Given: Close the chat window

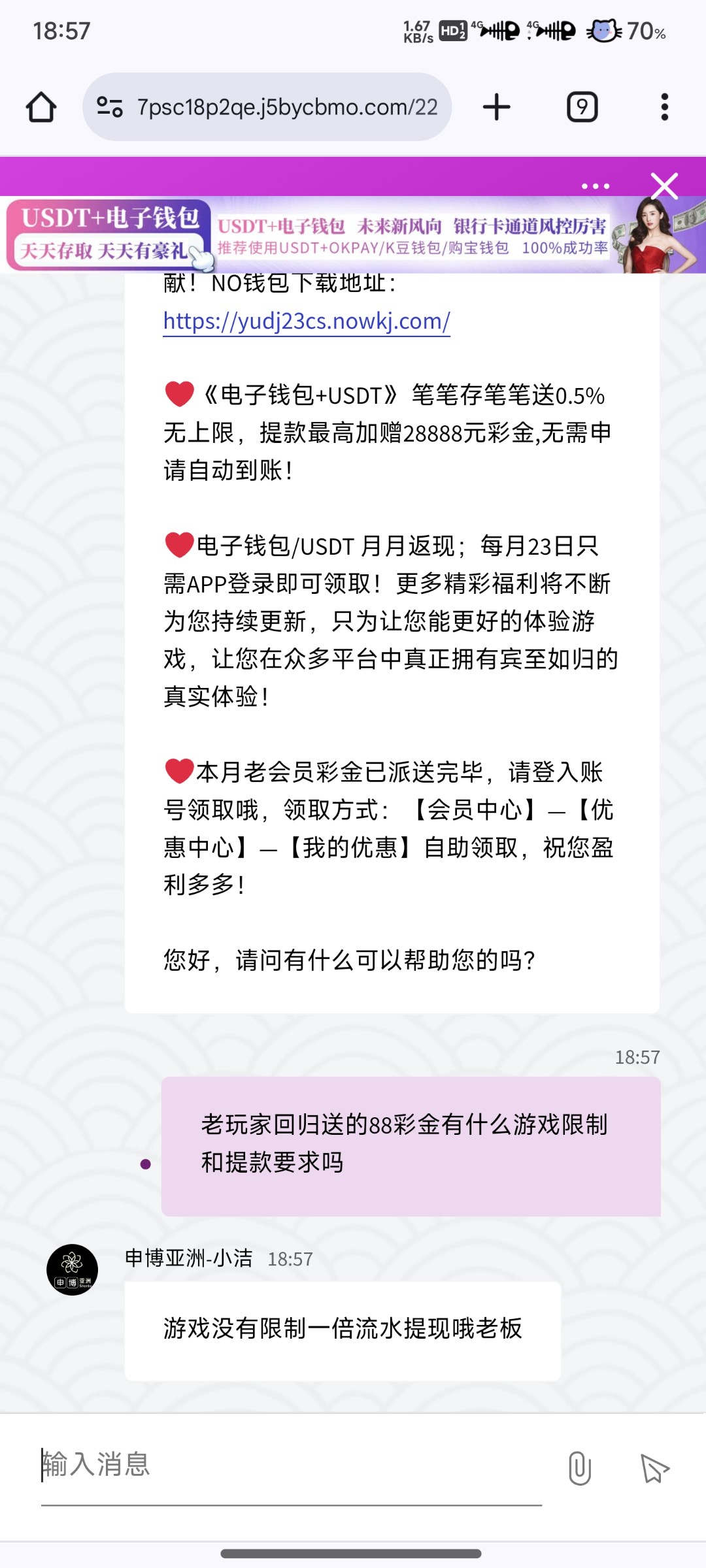Looking at the screenshot, I should [x=664, y=186].
